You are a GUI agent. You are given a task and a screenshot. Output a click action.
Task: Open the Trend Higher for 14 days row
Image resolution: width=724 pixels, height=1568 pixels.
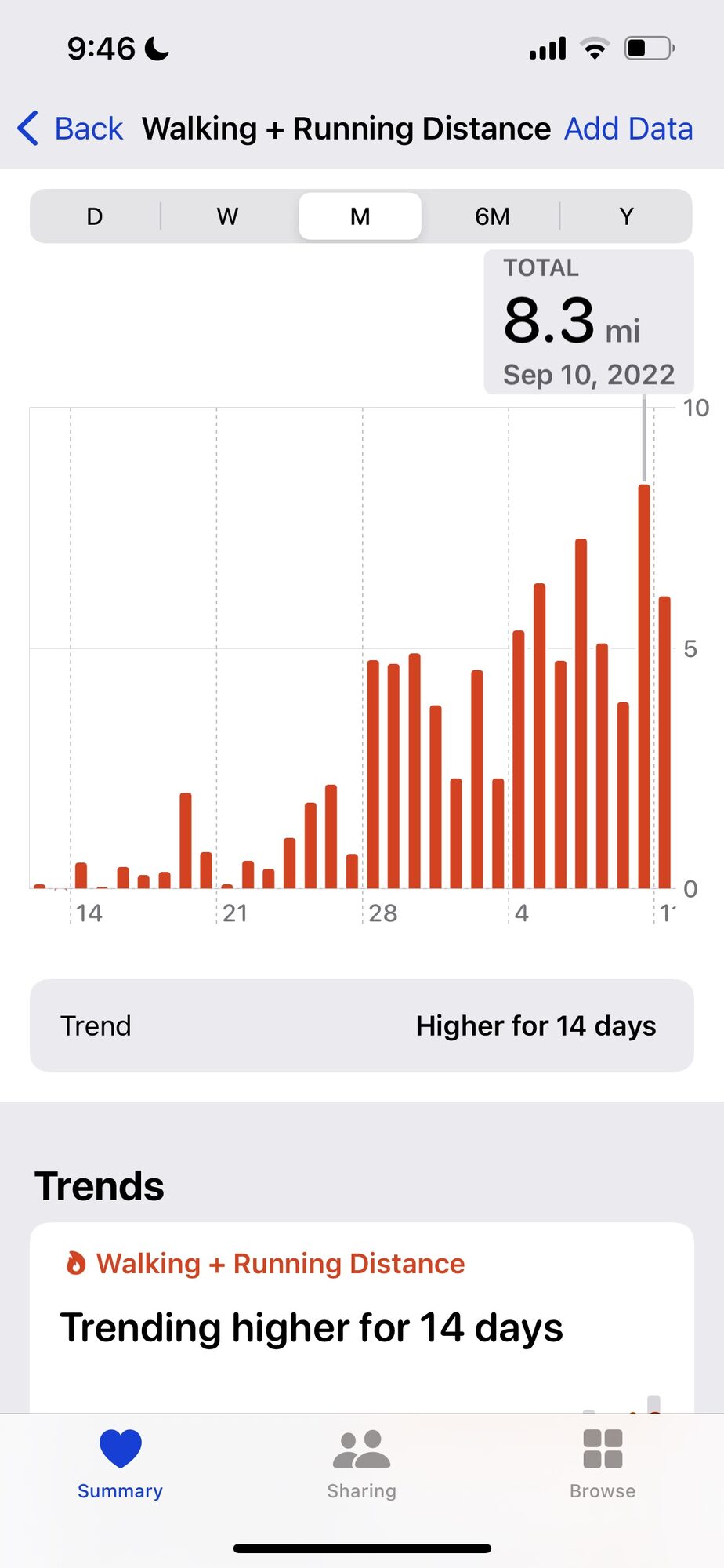pyautogui.click(x=362, y=1025)
